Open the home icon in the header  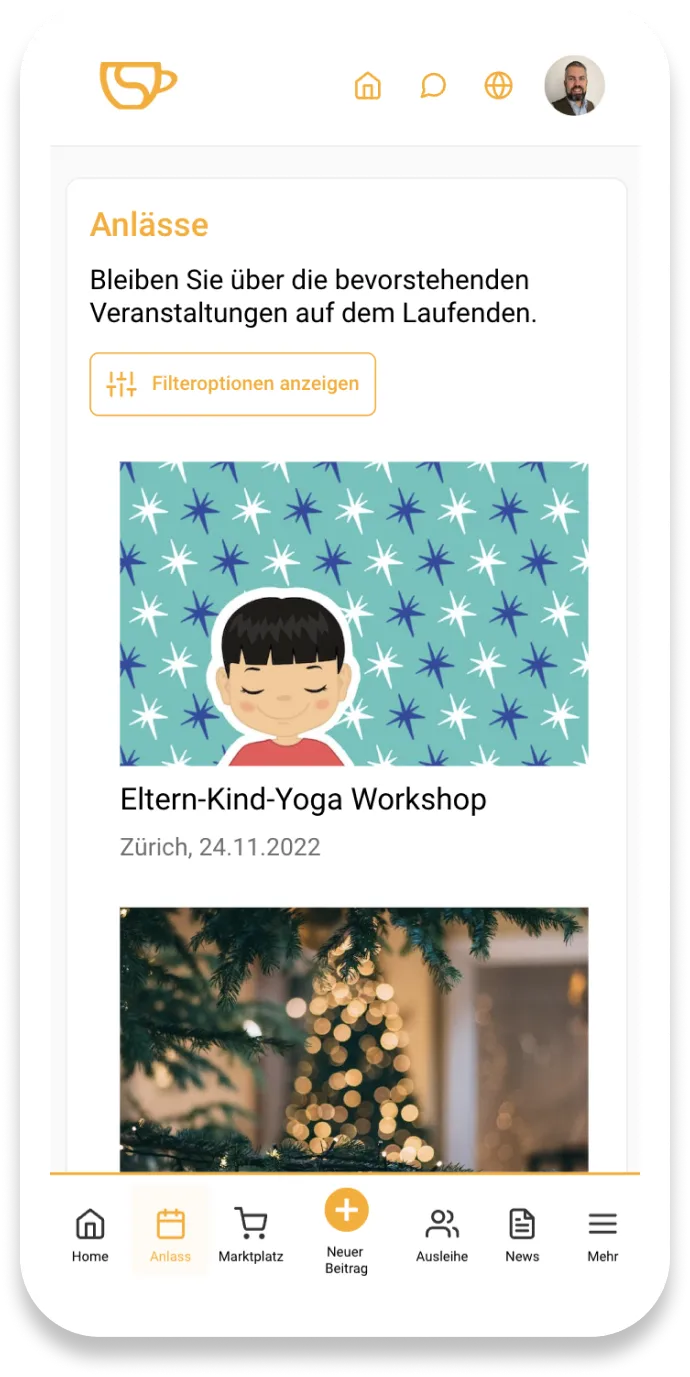click(x=368, y=86)
